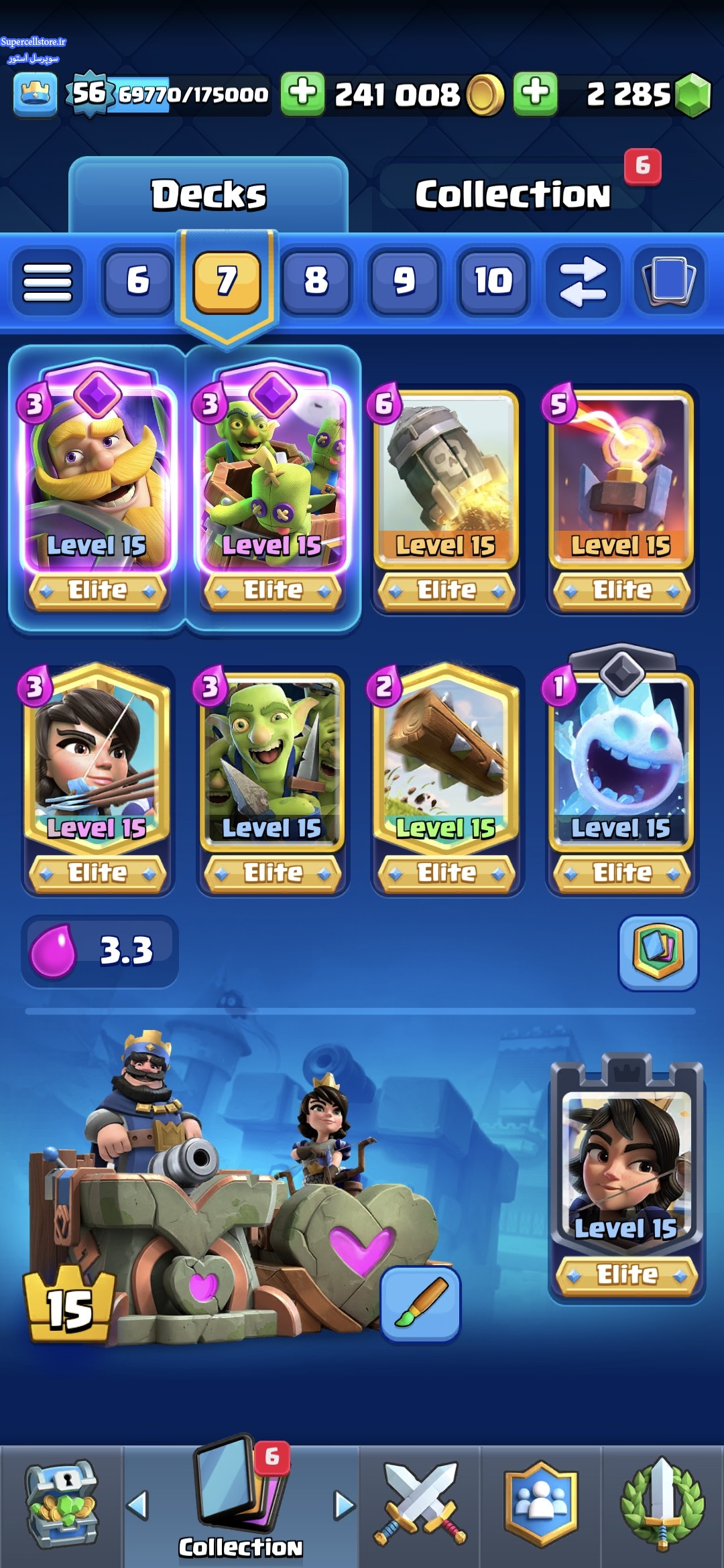Screen dimensions: 724x1568
Task: Edit tower skin with the paintbrush button
Action: pos(420,1305)
